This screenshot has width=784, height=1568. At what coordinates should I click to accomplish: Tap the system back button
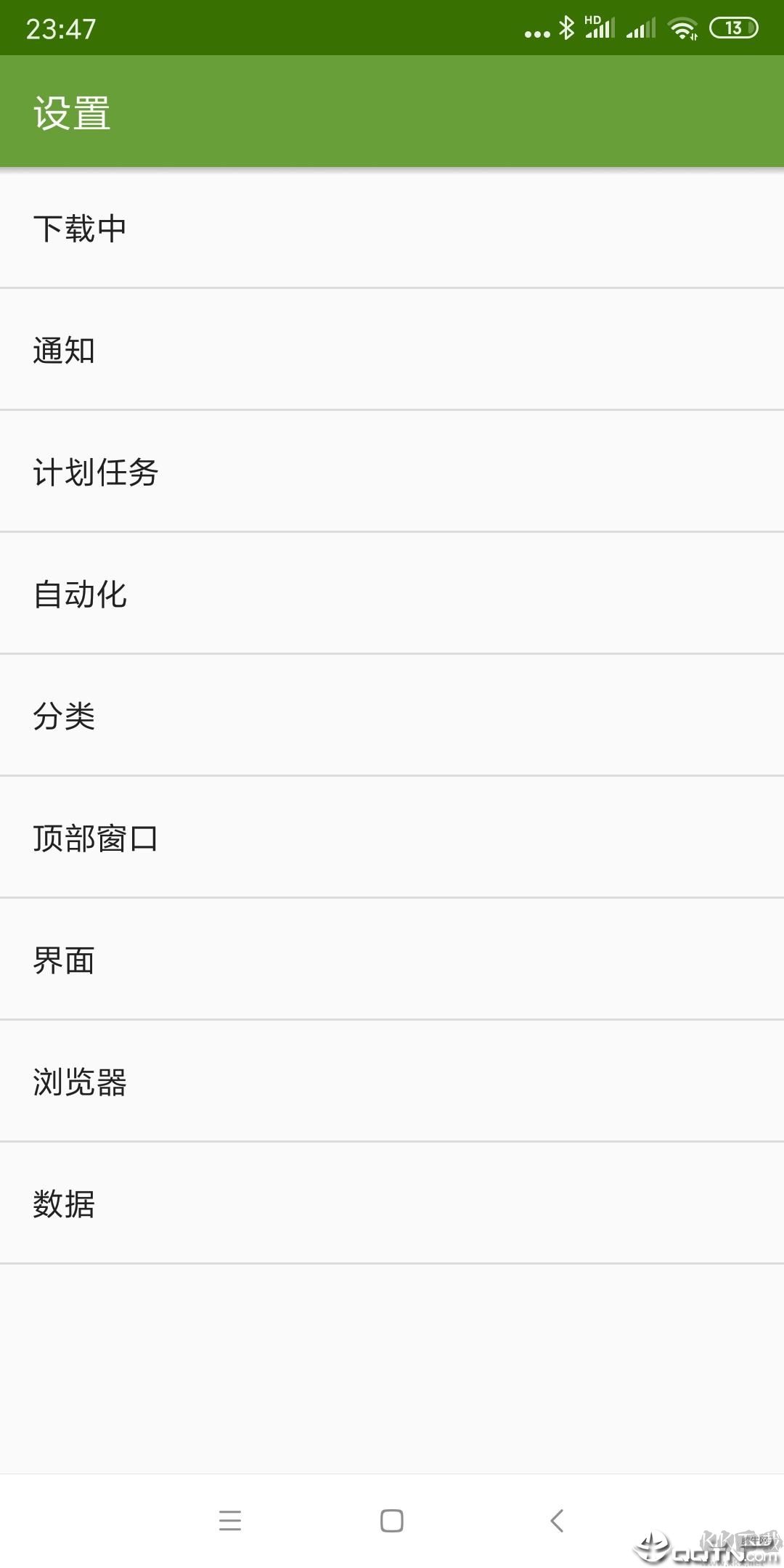click(557, 1520)
